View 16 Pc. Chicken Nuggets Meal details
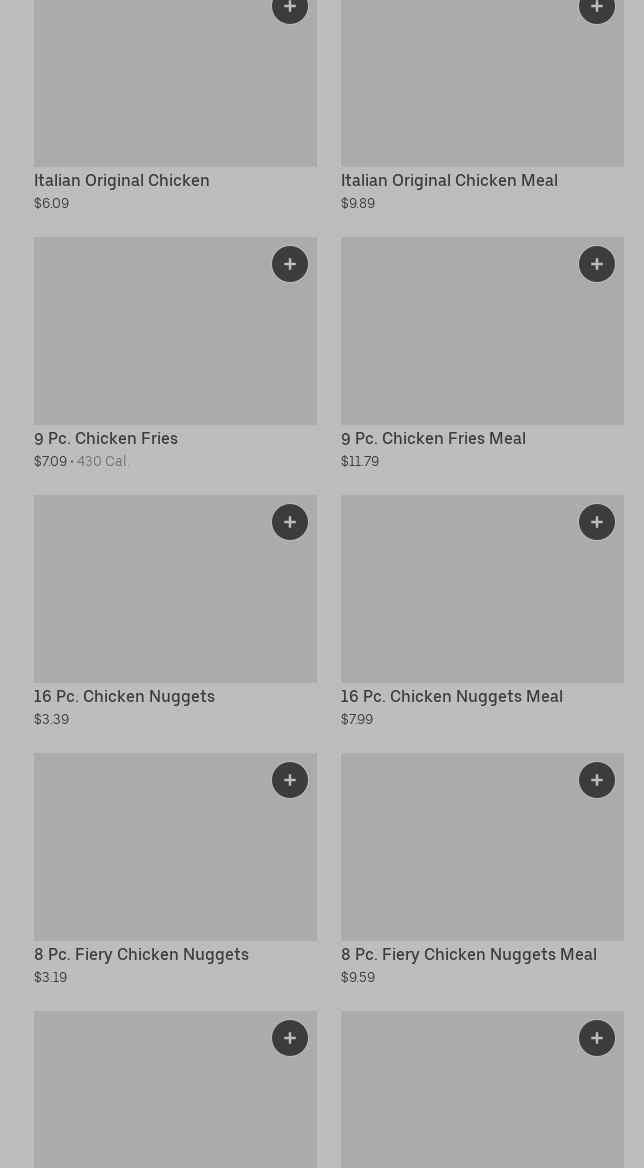Viewport: 644px width, 1168px height. 451,697
